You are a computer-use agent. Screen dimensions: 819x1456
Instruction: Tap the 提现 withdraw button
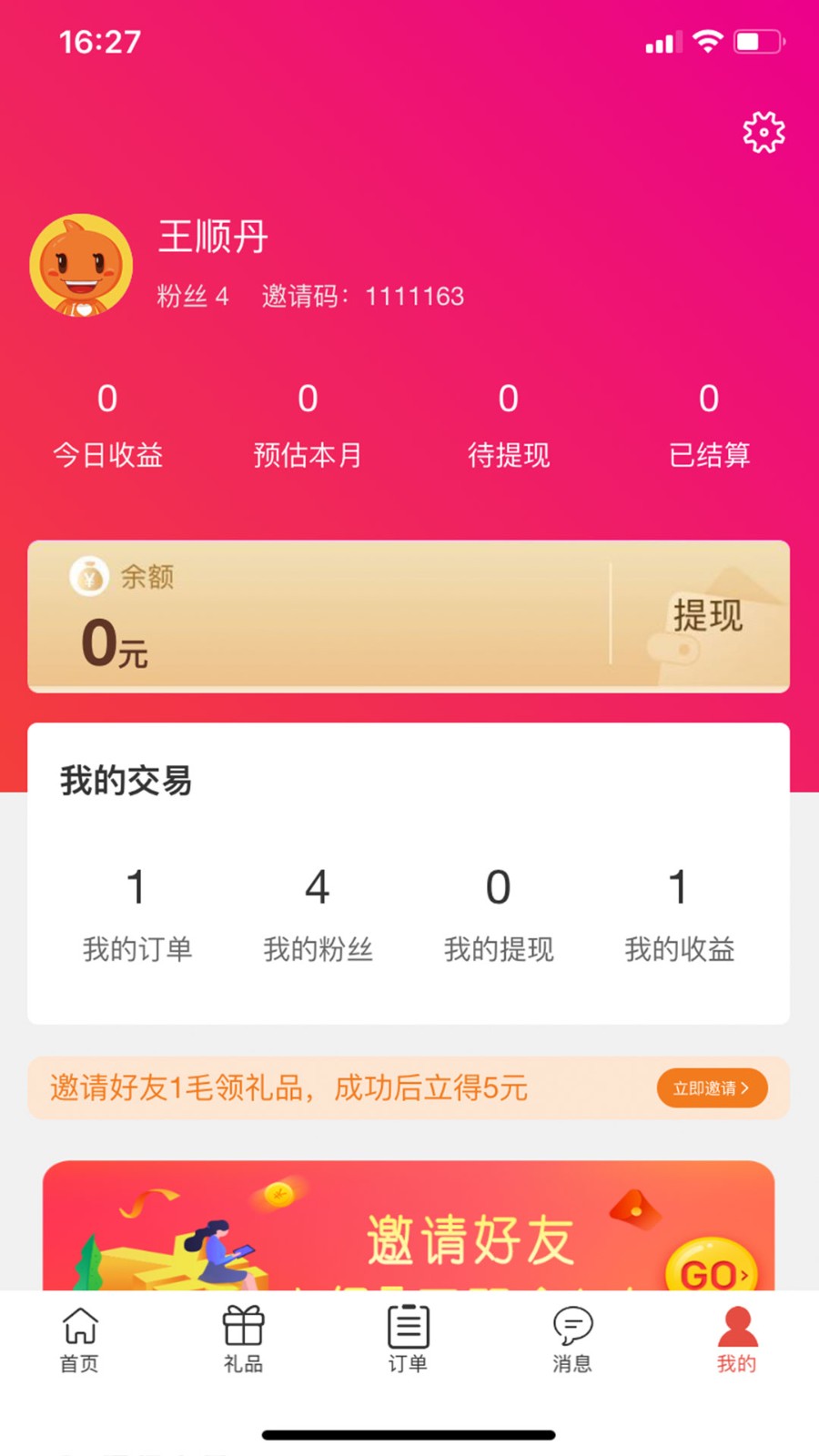pyautogui.click(x=707, y=616)
